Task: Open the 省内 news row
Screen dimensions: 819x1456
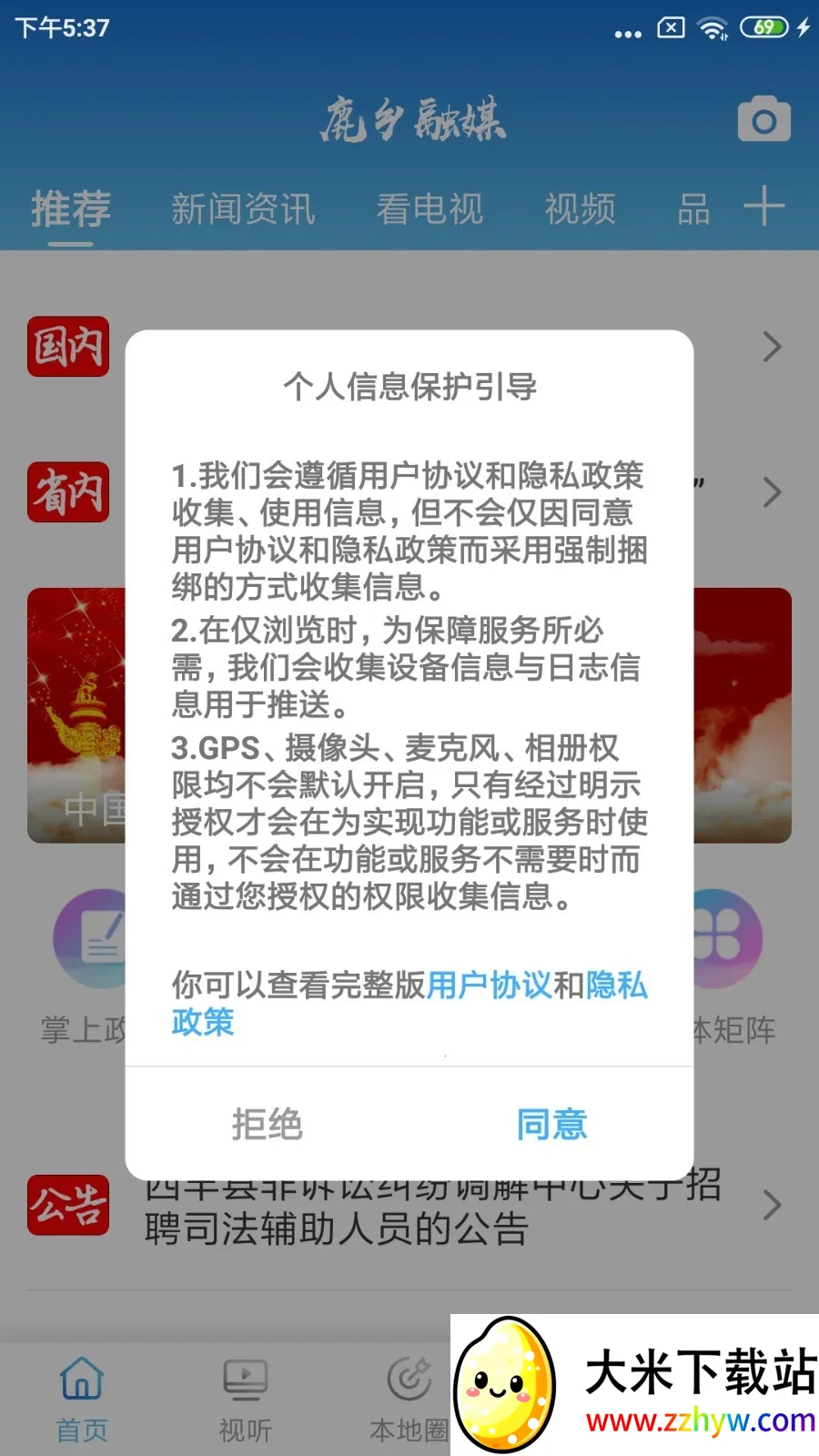Action: coord(772,492)
